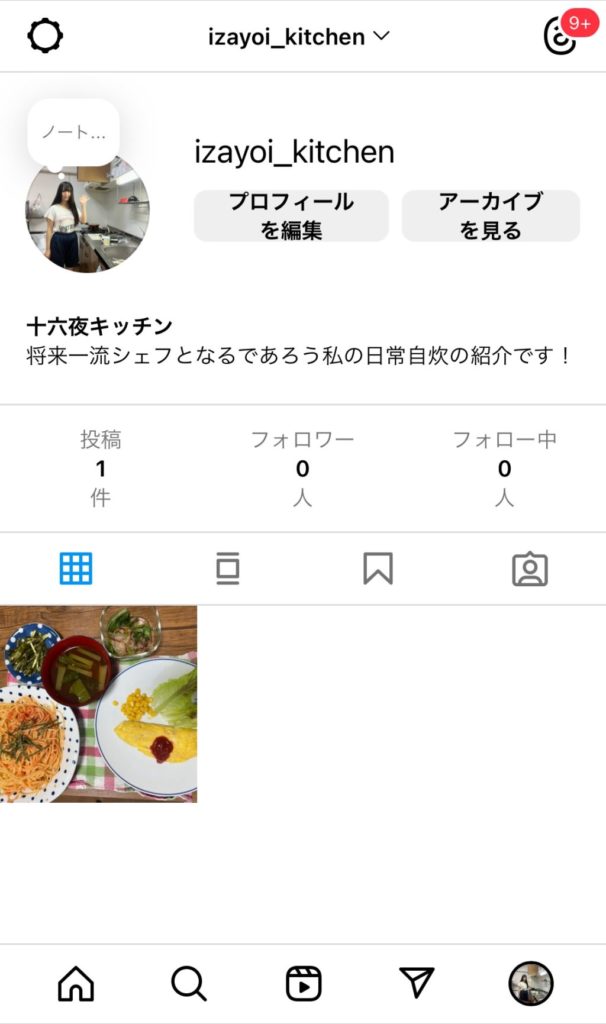This screenshot has width=606, height=1024.
Task: Go to the home feed
Action: coord(76,984)
